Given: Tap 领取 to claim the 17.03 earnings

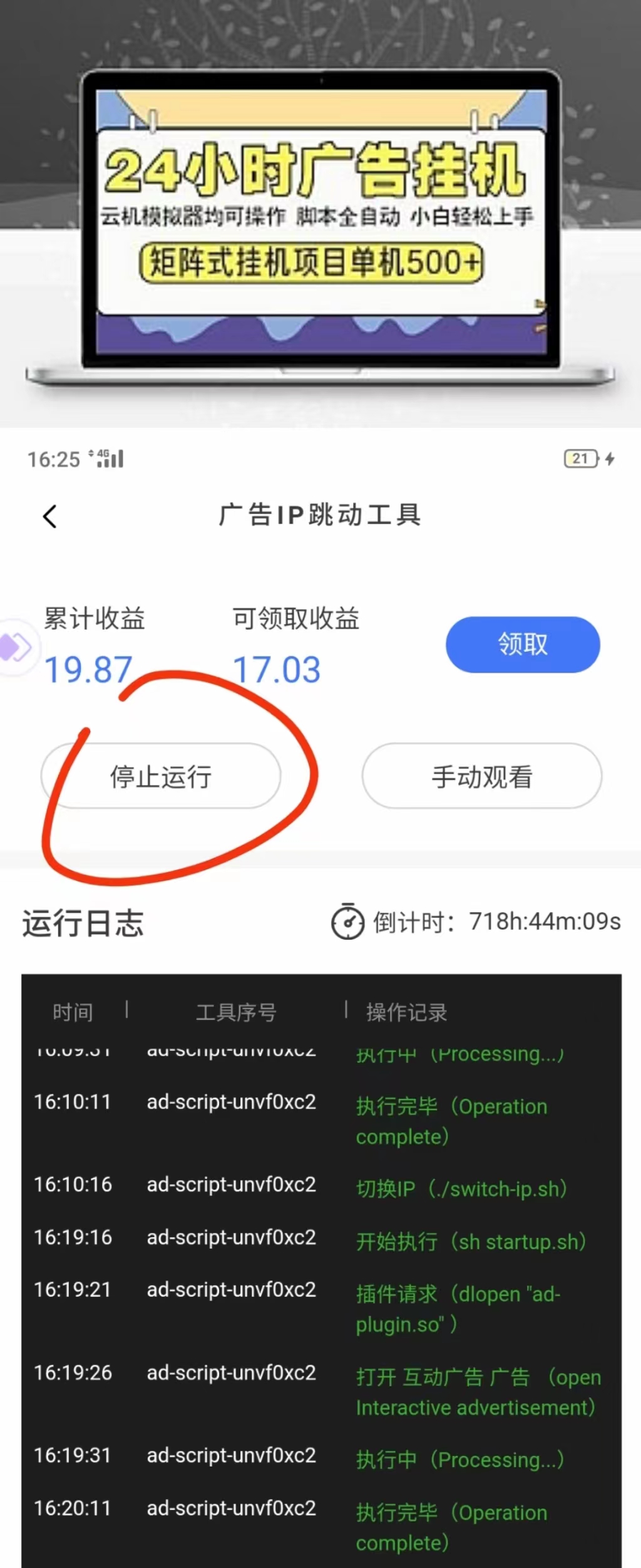Looking at the screenshot, I should (523, 644).
